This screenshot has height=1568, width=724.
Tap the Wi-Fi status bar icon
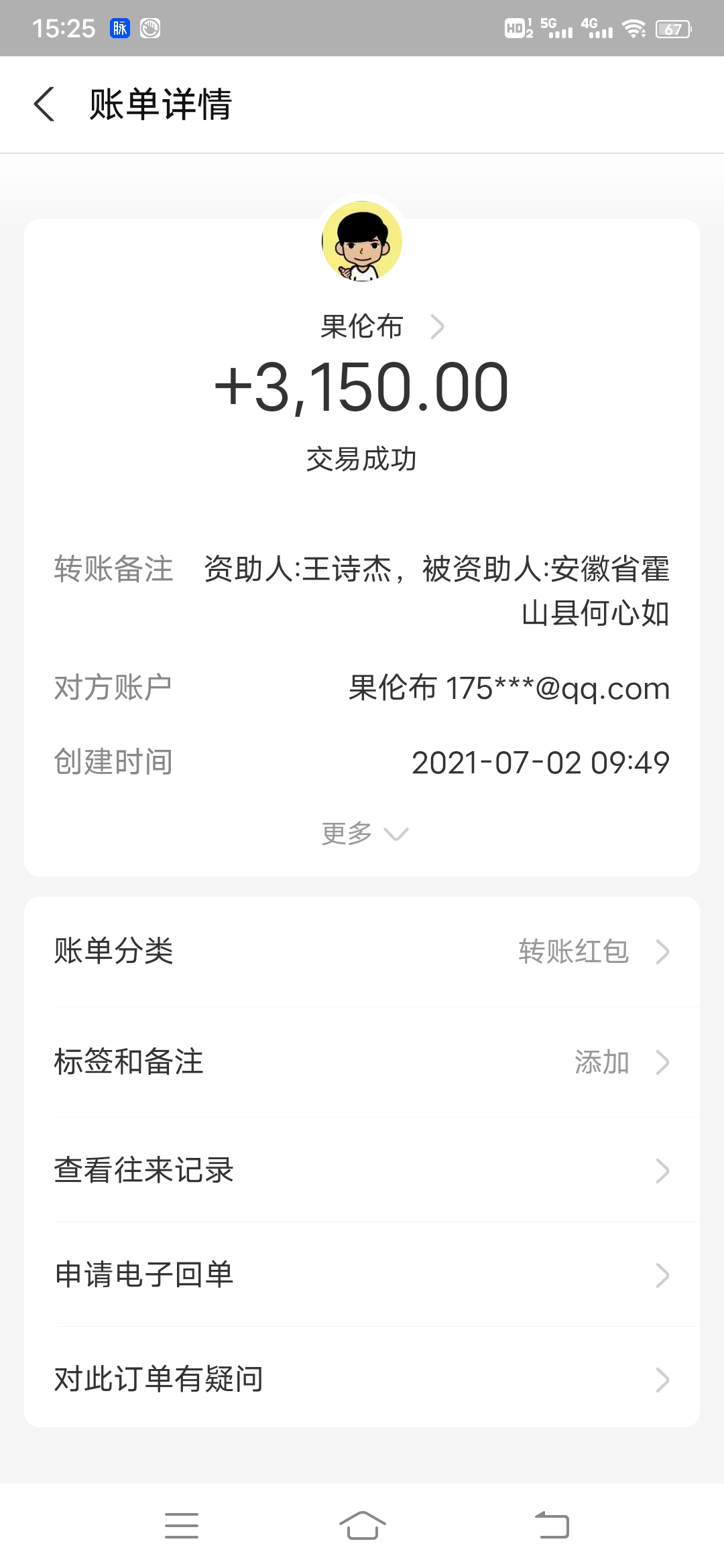point(633,27)
